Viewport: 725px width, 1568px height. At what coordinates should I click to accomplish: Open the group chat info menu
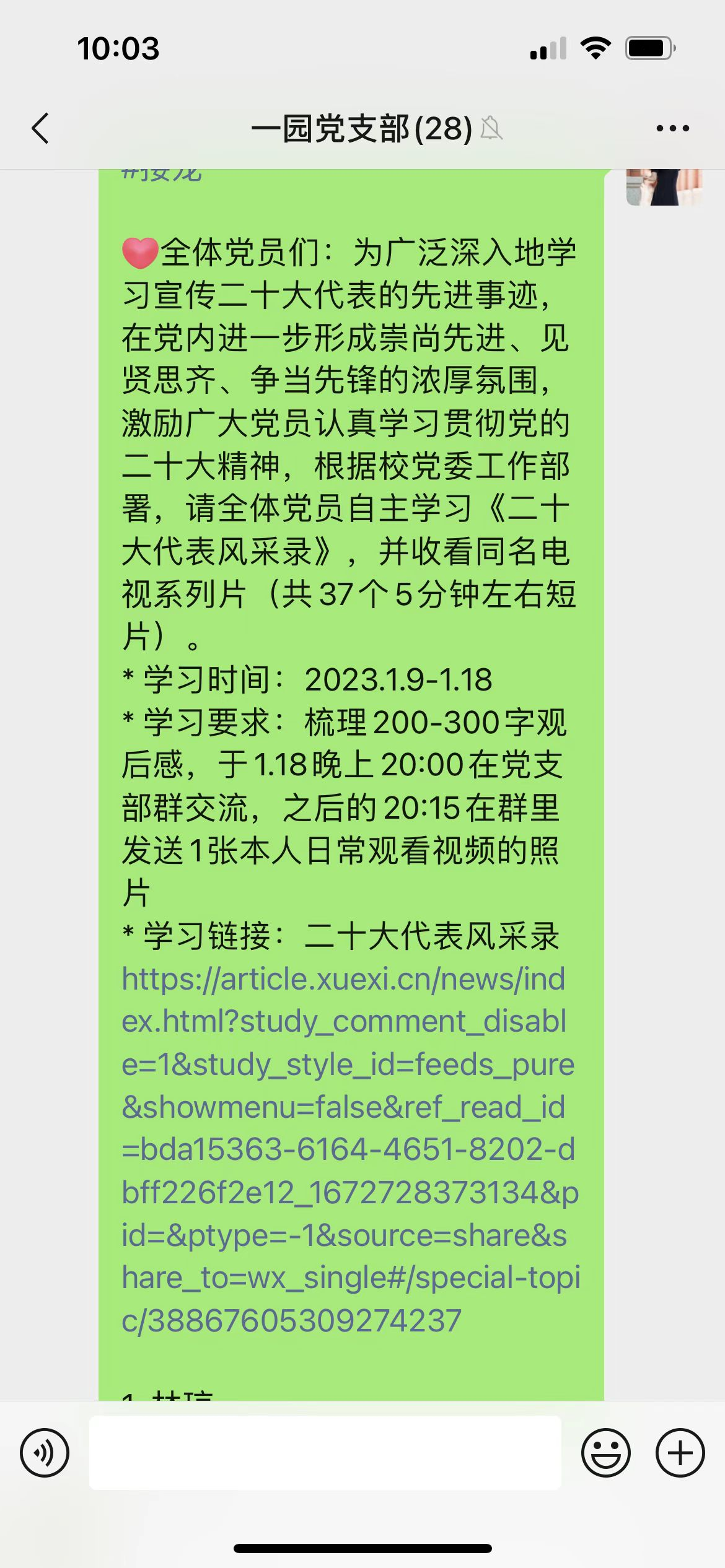(x=672, y=129)
